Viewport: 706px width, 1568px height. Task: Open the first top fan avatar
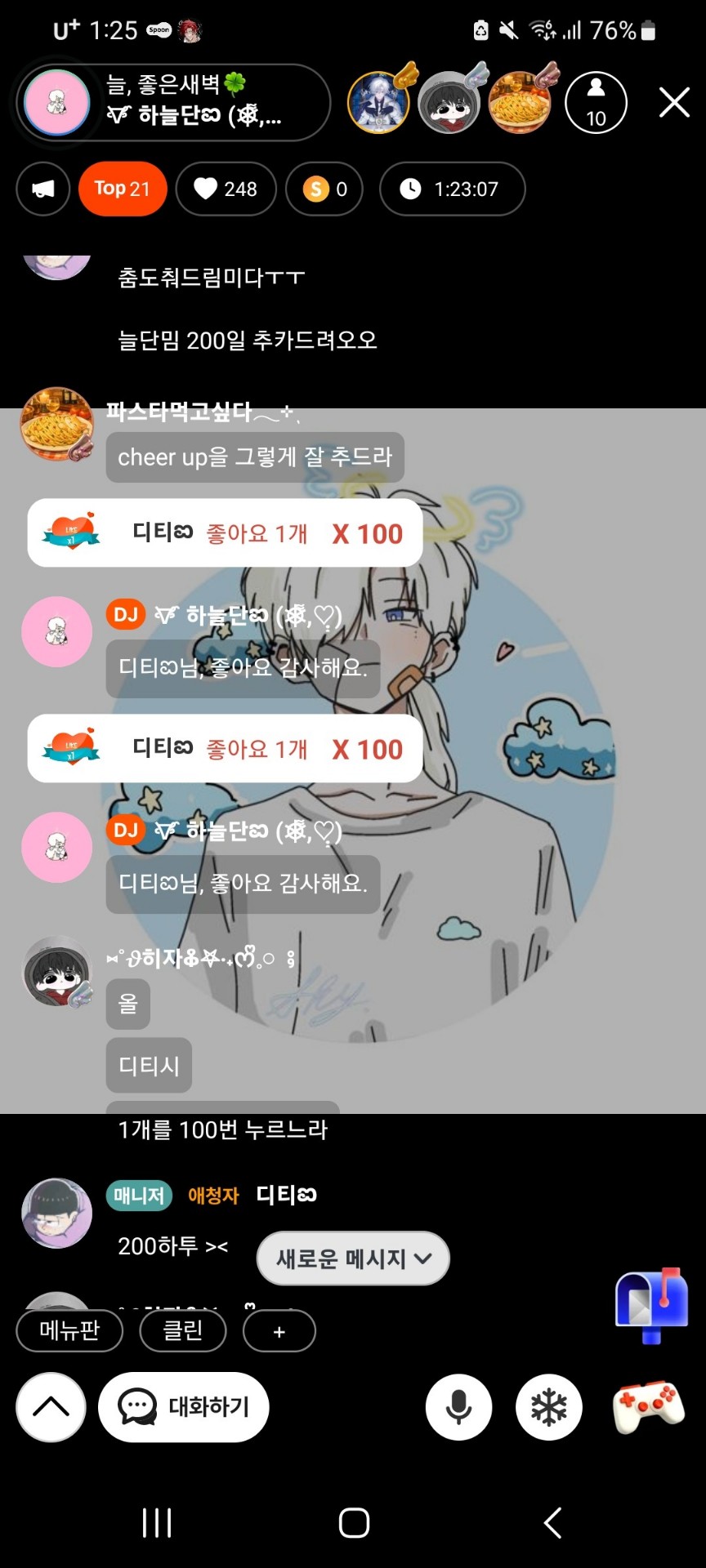379,103
